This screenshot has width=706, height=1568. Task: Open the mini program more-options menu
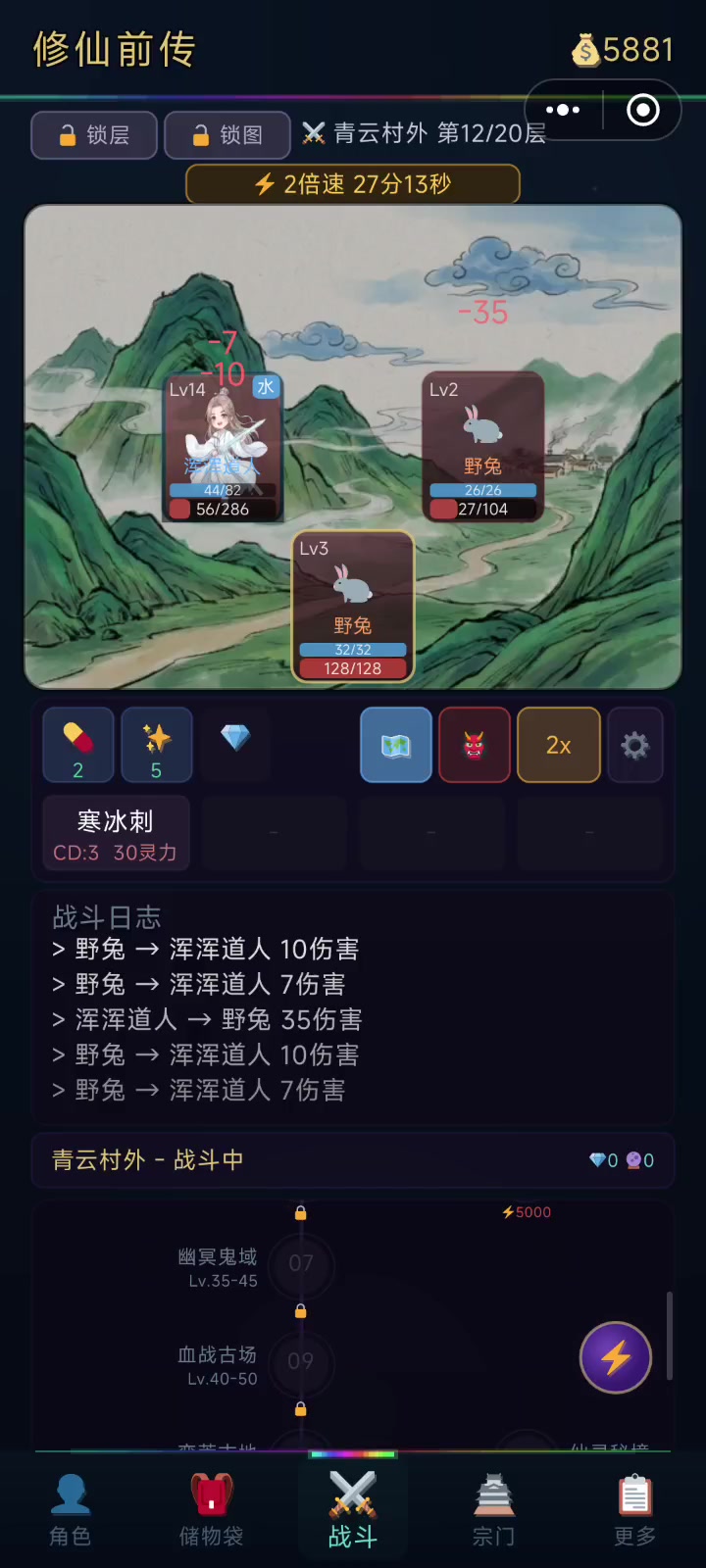click(563, 110)
